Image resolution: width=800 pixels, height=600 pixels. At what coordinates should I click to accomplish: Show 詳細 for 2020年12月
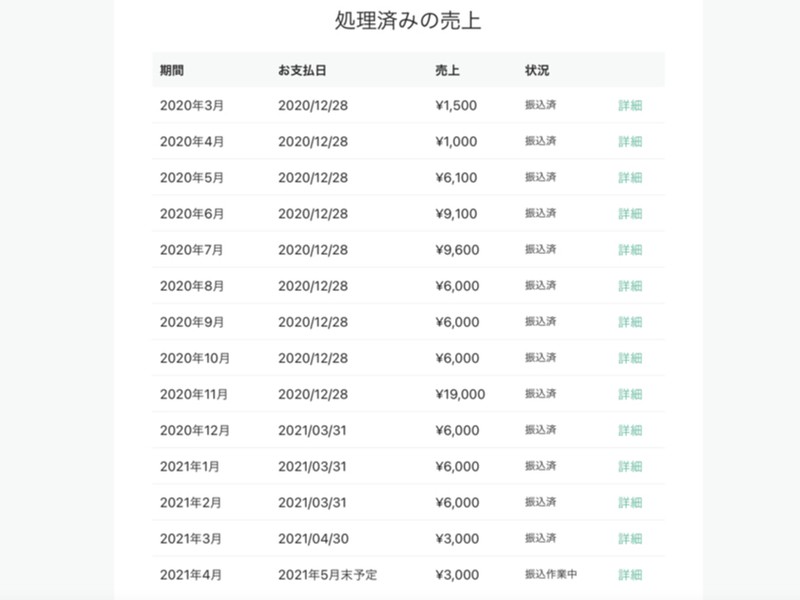pyautogui.click(x=630, y=430)
